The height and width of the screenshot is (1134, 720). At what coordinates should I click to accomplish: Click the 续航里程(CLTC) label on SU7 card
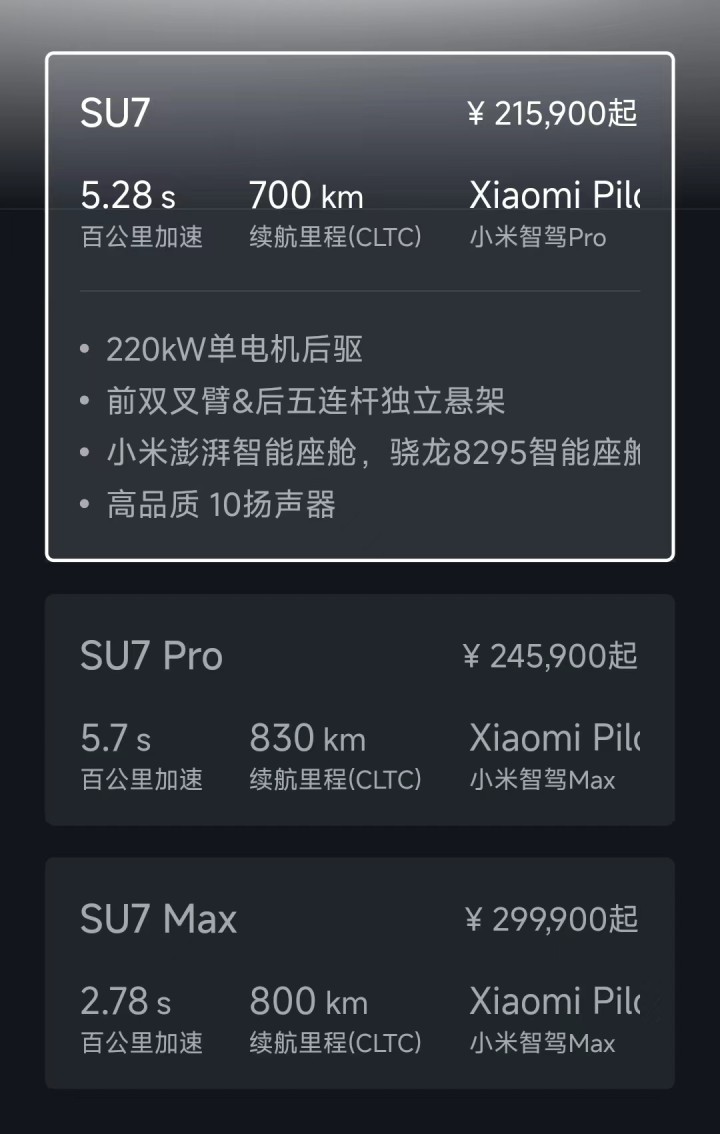337,238
